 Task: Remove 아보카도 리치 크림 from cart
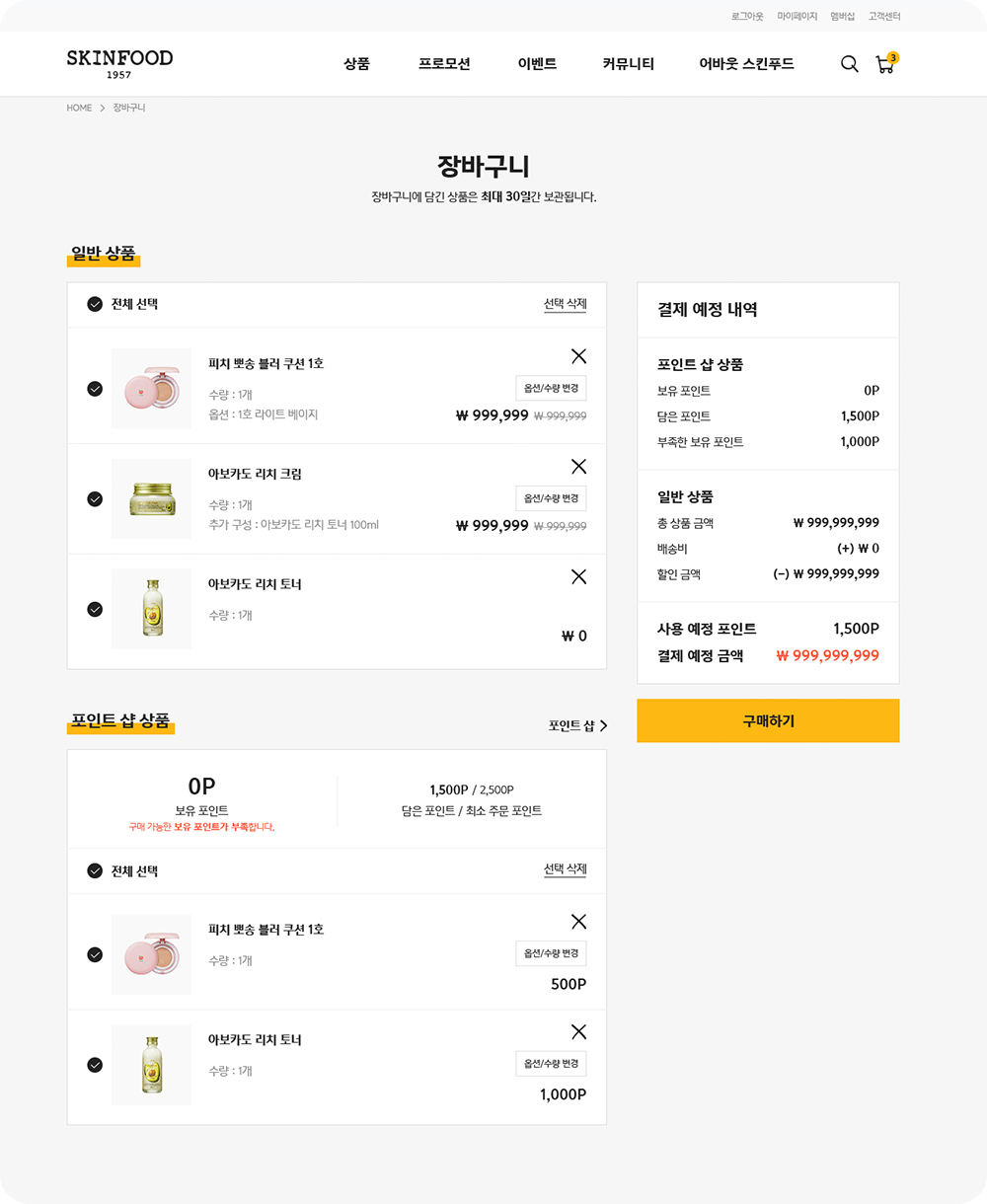tap(578, 467)
